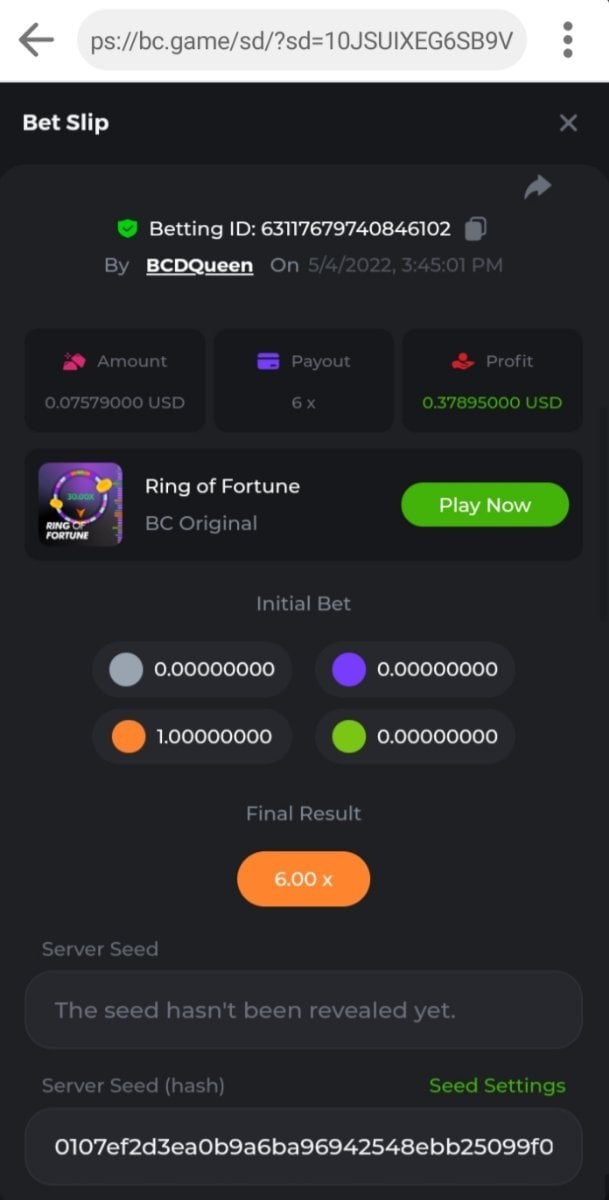609x1200 pixels.
Task: Tap Play Now for Ring of Fortune
Action: tap(484, 505)
